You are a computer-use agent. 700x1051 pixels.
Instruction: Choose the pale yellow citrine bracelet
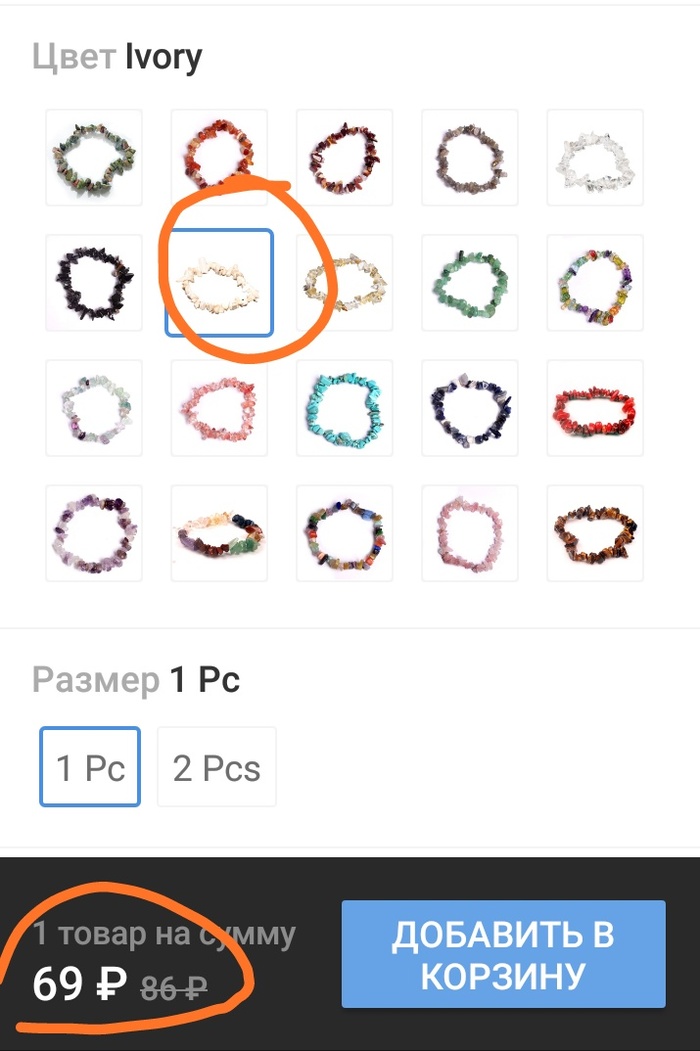coord(344,283)
